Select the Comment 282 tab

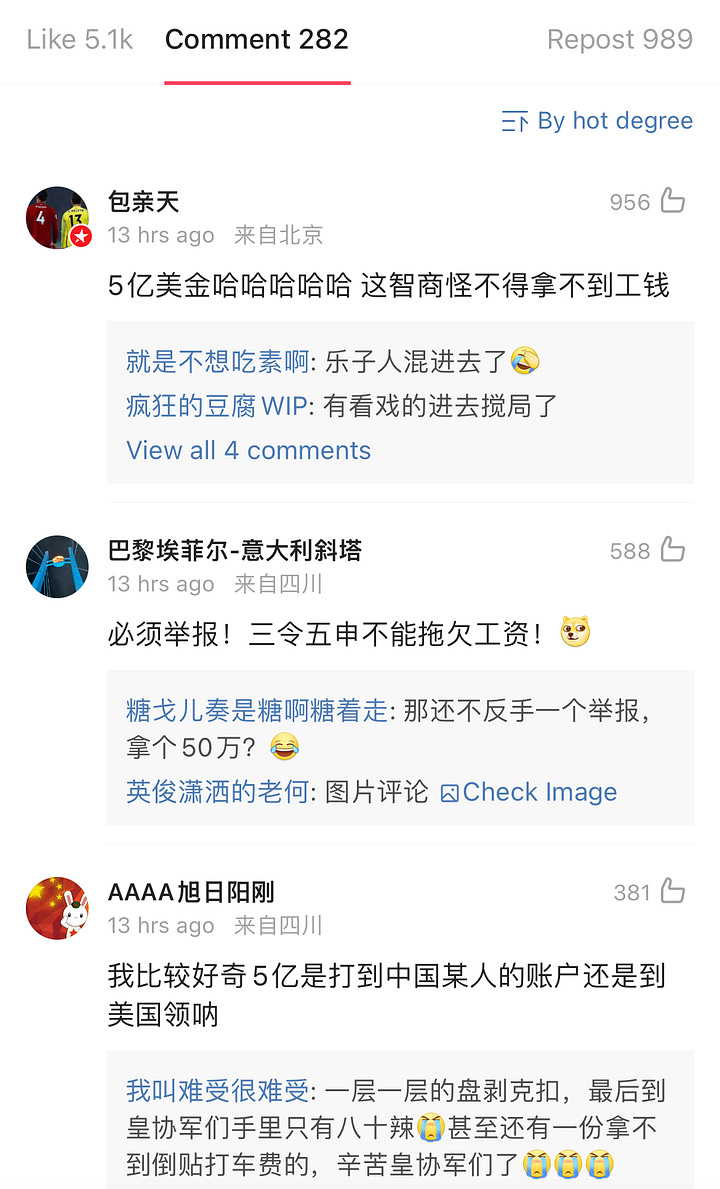(257, 40)
